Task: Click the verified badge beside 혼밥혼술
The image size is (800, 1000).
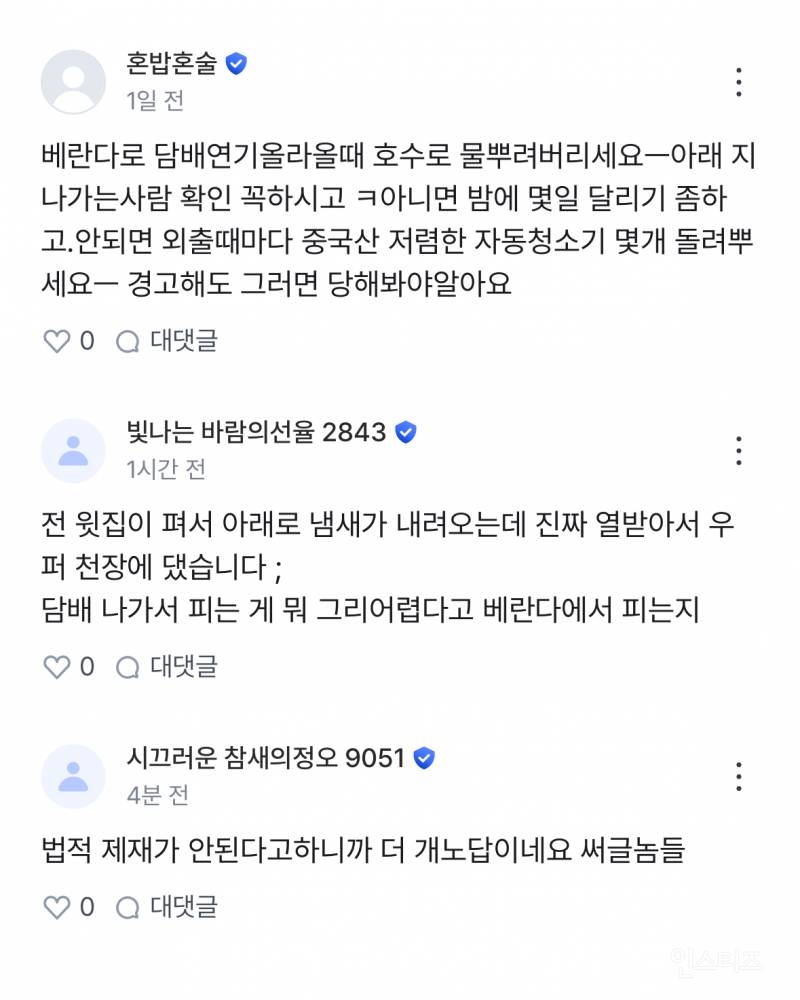Action: click(x=235, y=60)
